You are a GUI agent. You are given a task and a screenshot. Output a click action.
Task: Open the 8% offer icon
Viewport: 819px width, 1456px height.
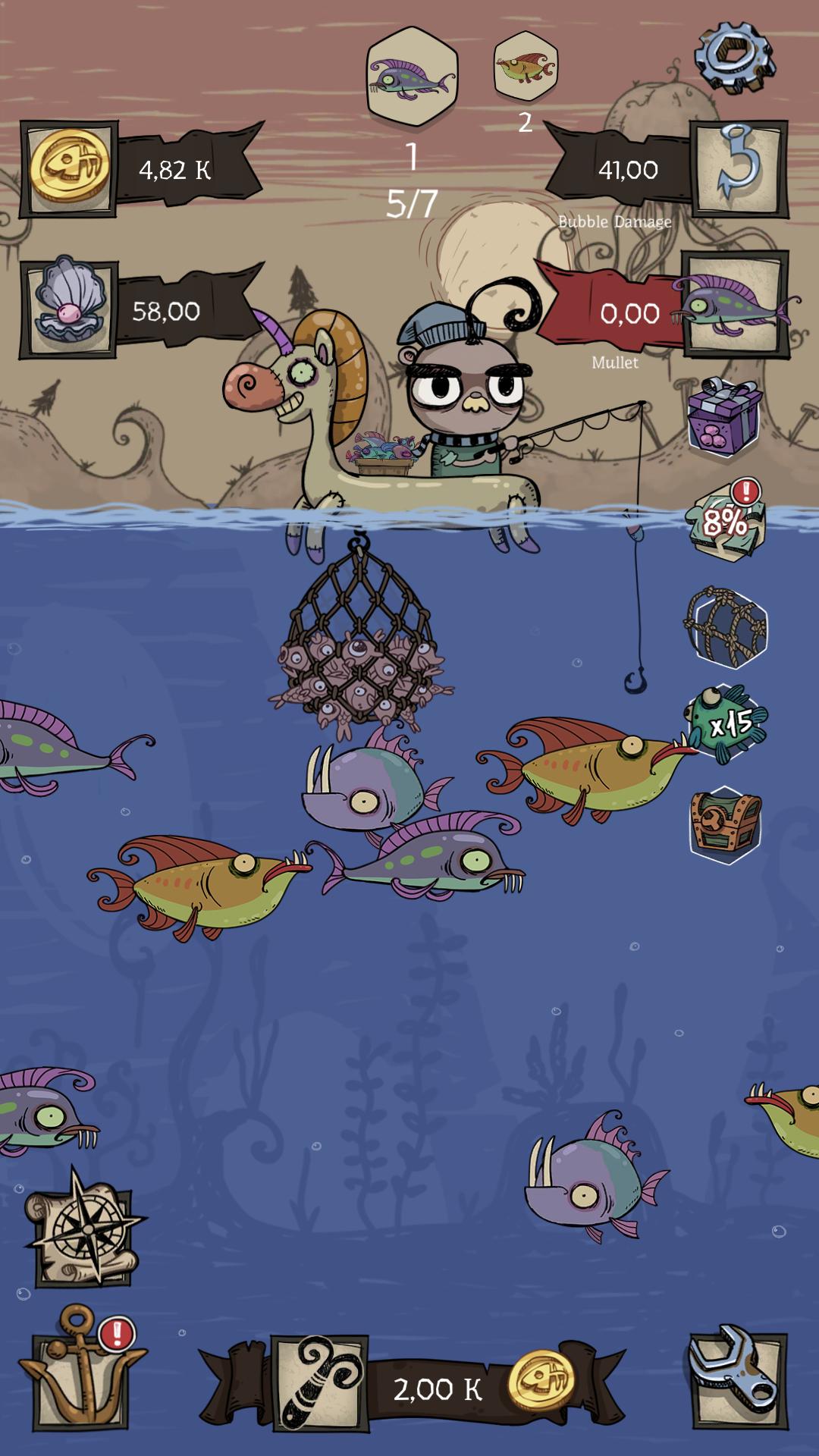[725, 520]
